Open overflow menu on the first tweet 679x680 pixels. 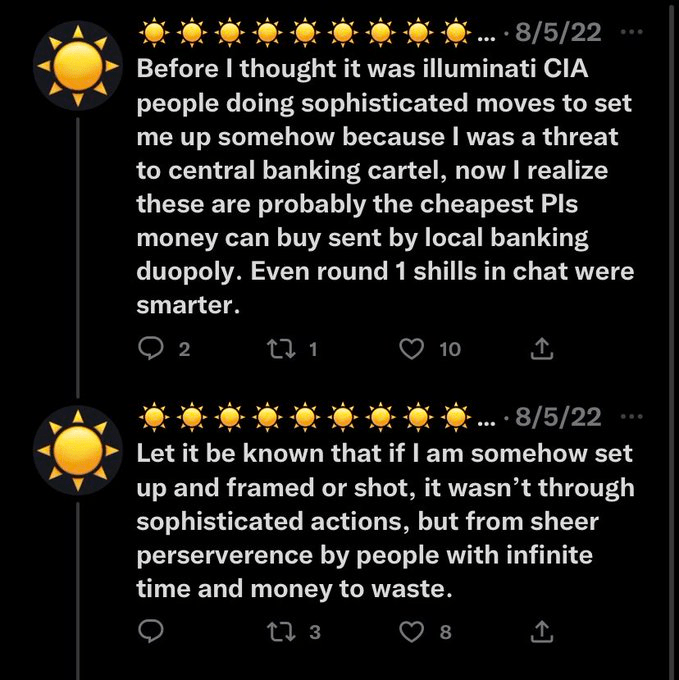632,31
